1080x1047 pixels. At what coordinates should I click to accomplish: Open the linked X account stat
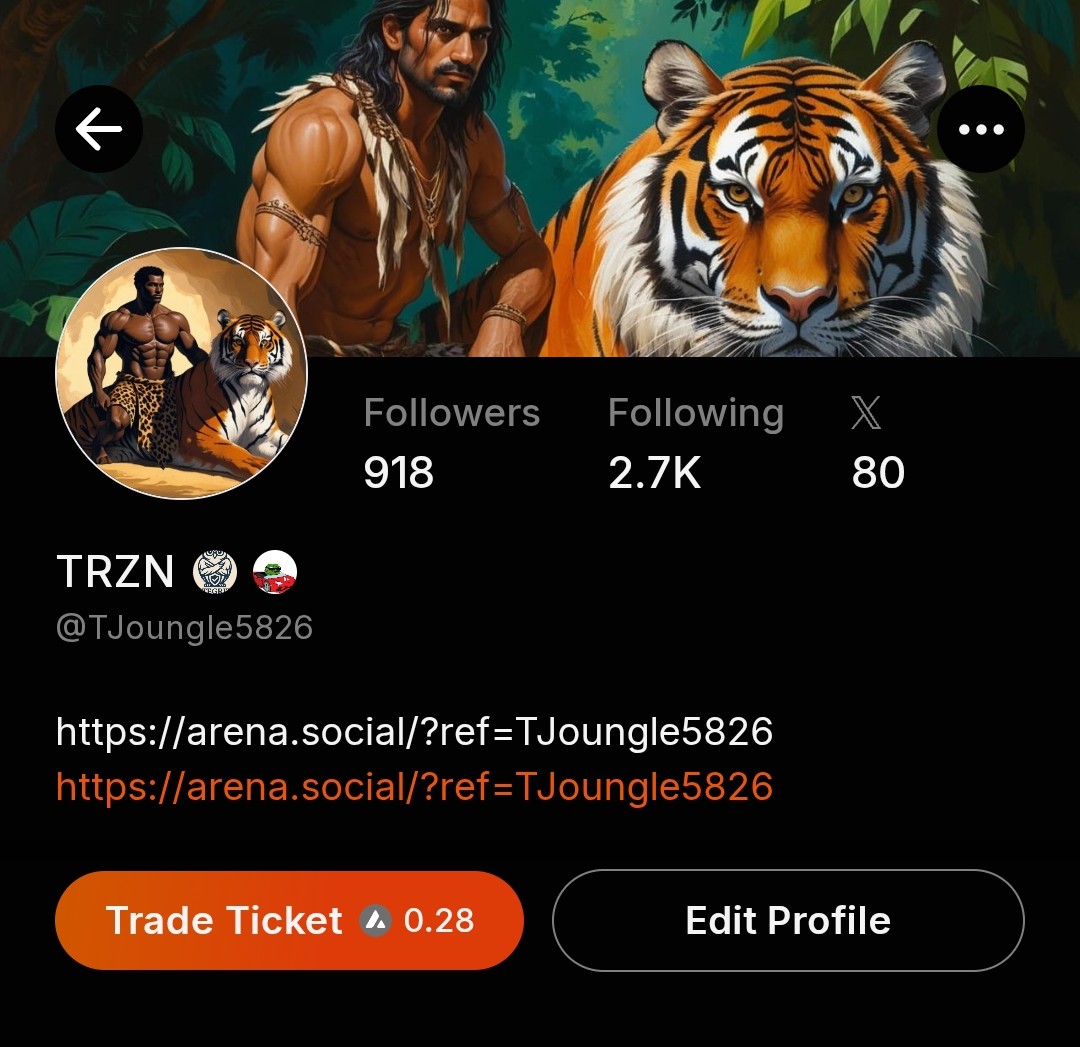click(877, 443)
